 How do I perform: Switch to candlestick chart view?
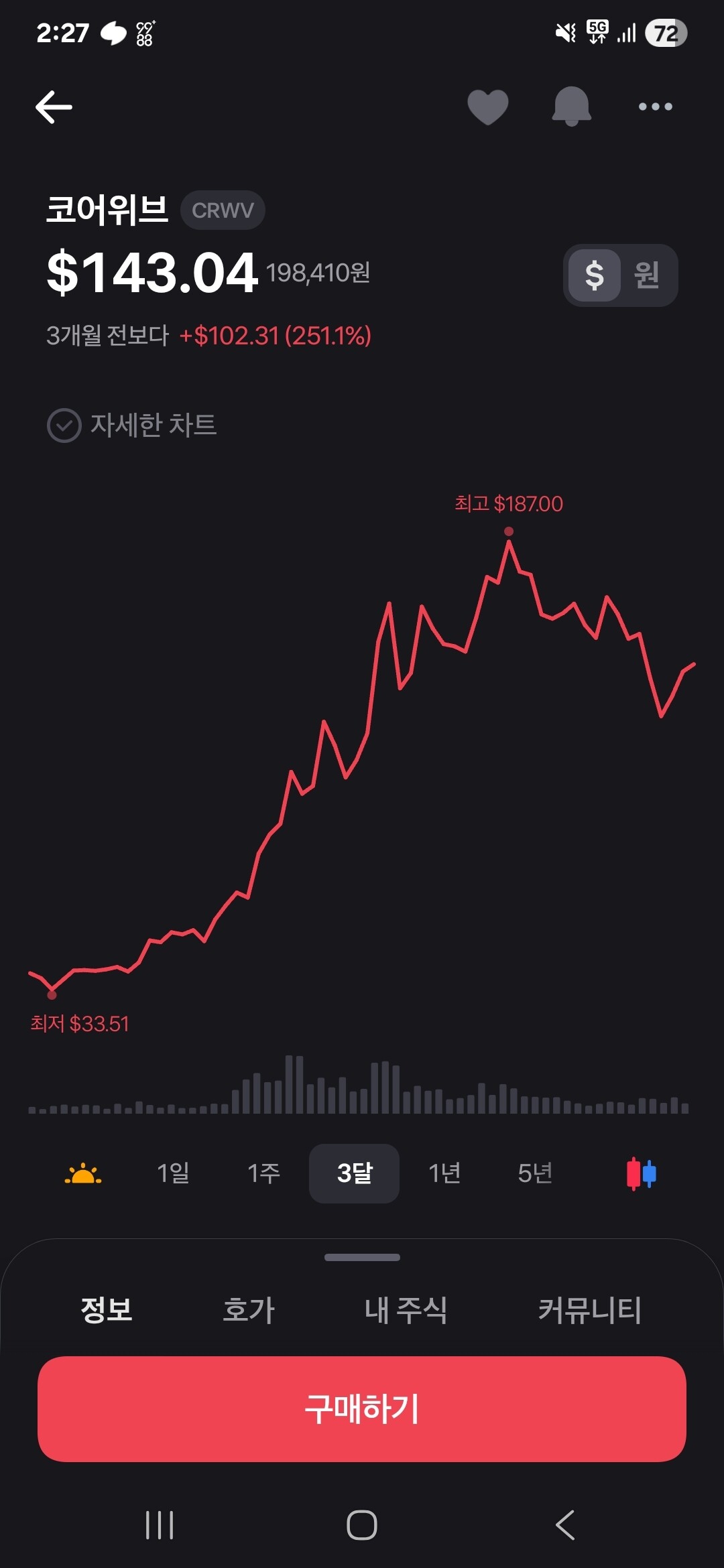coord(641,1173)
